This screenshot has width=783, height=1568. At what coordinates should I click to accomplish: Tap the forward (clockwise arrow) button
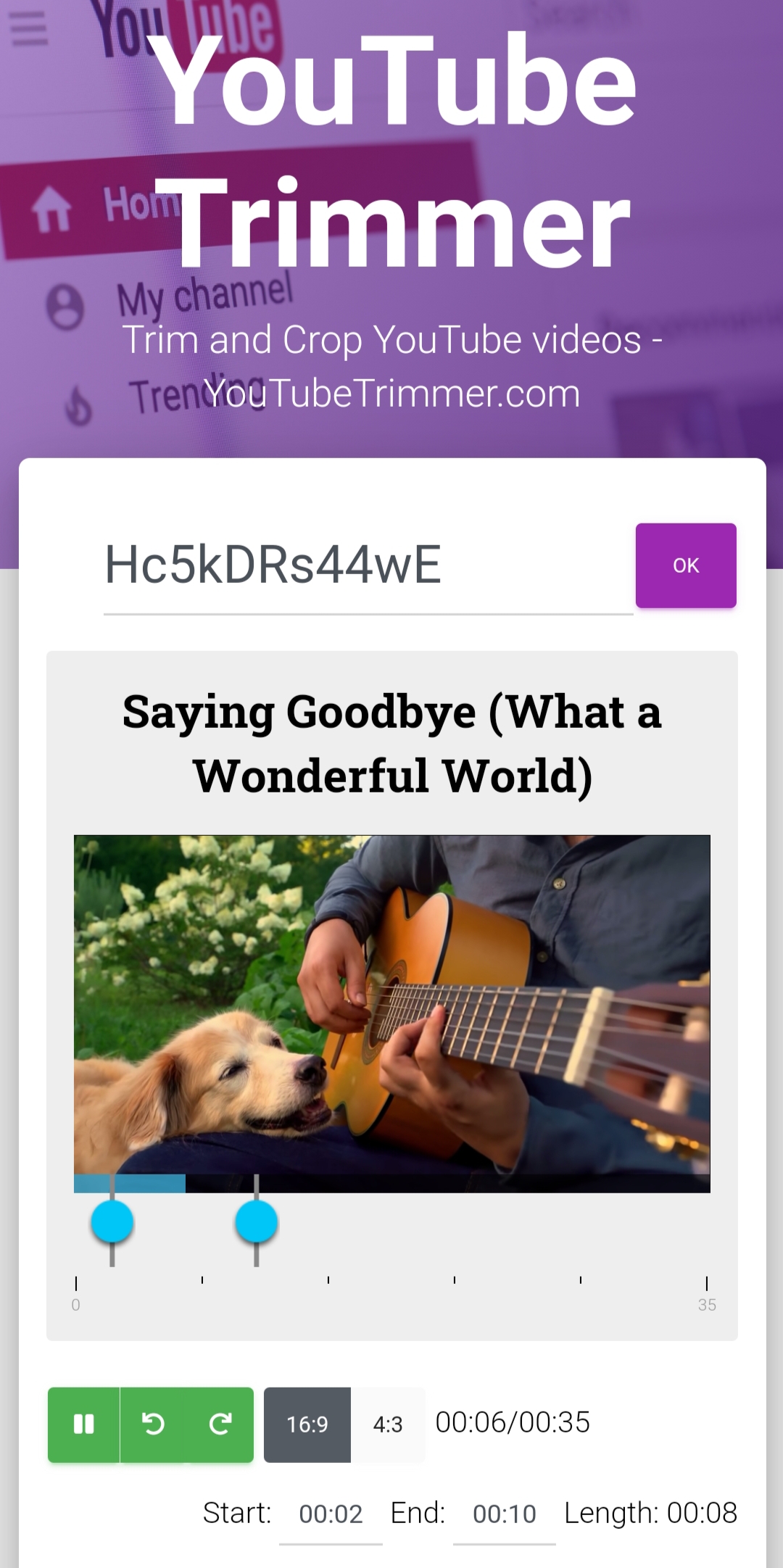click(220, 1424)
